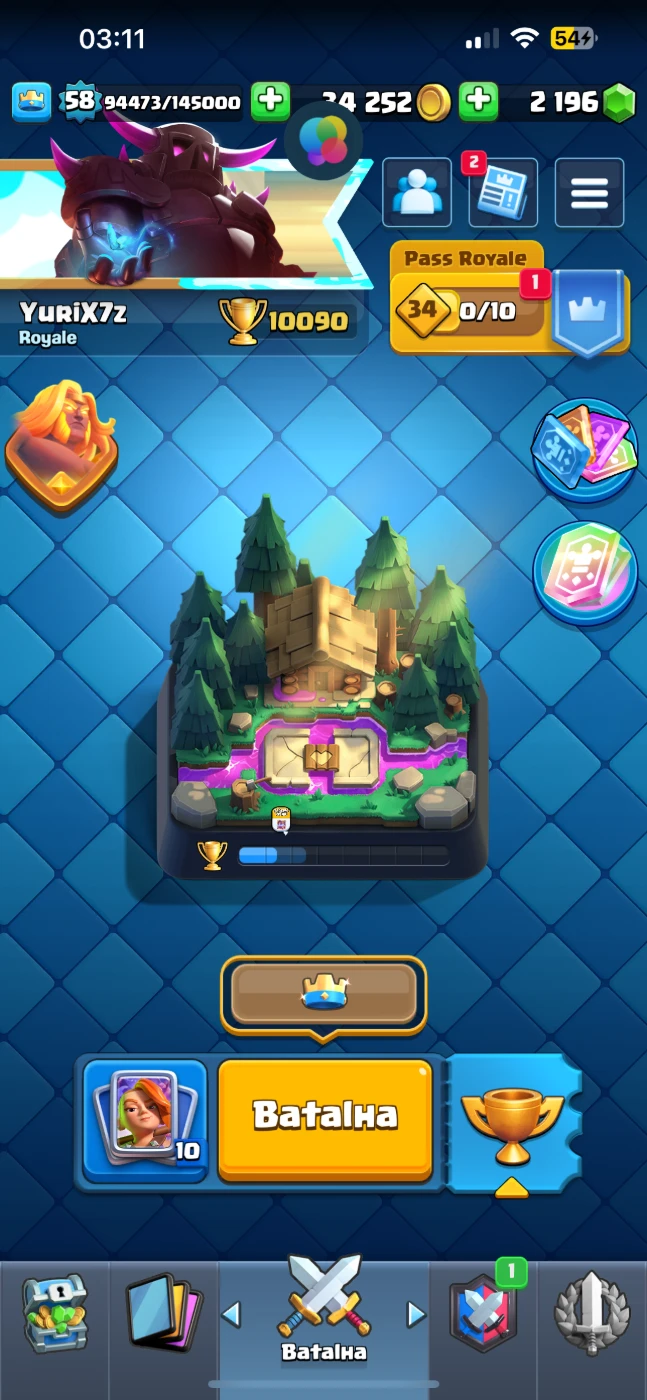Viewport: 647px width, 1400px height.
Task: Open the green gems counter
Action: pos(575,102)
